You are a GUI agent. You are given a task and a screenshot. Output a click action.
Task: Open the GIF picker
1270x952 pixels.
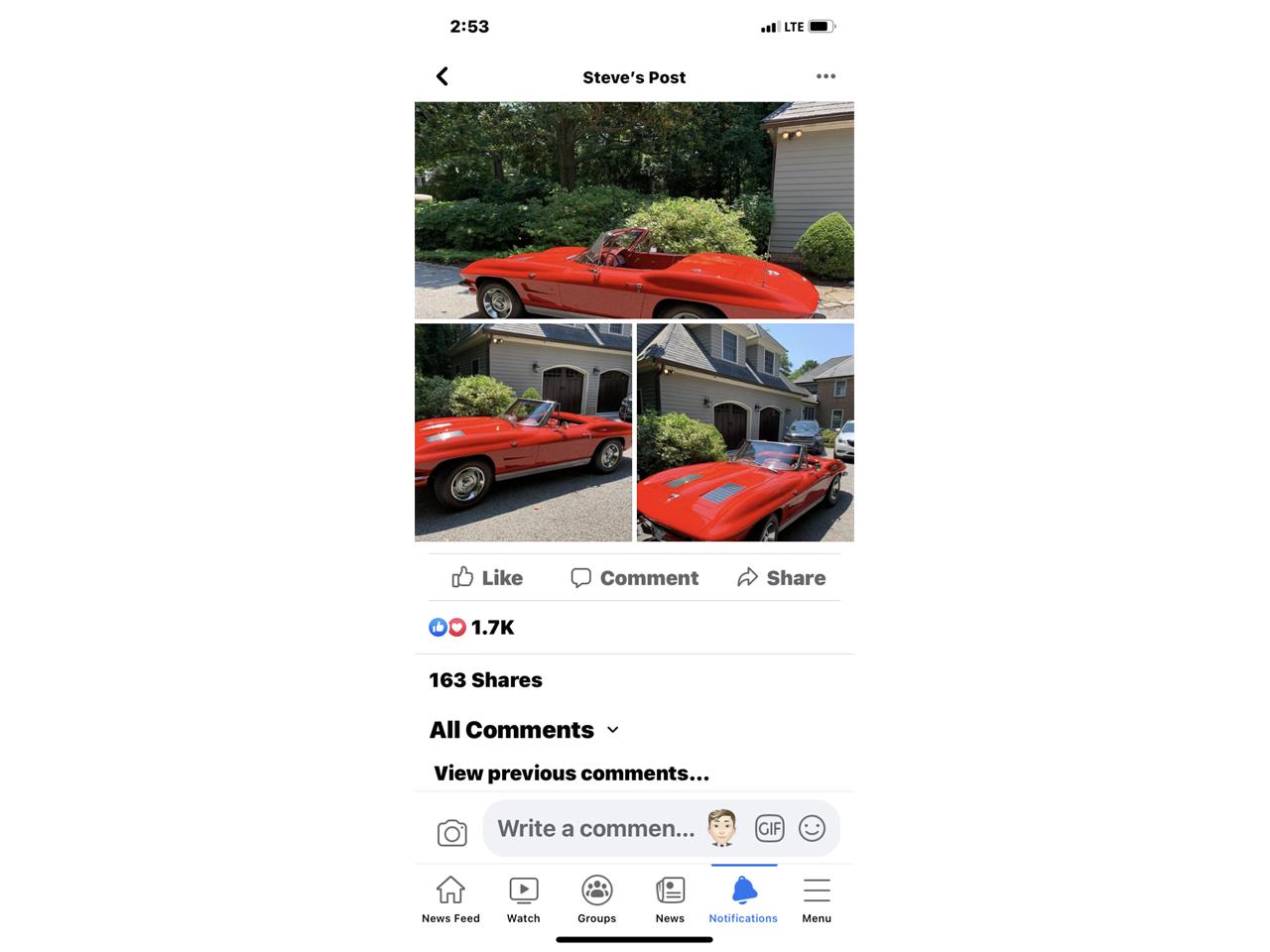(x=770, y=828)
